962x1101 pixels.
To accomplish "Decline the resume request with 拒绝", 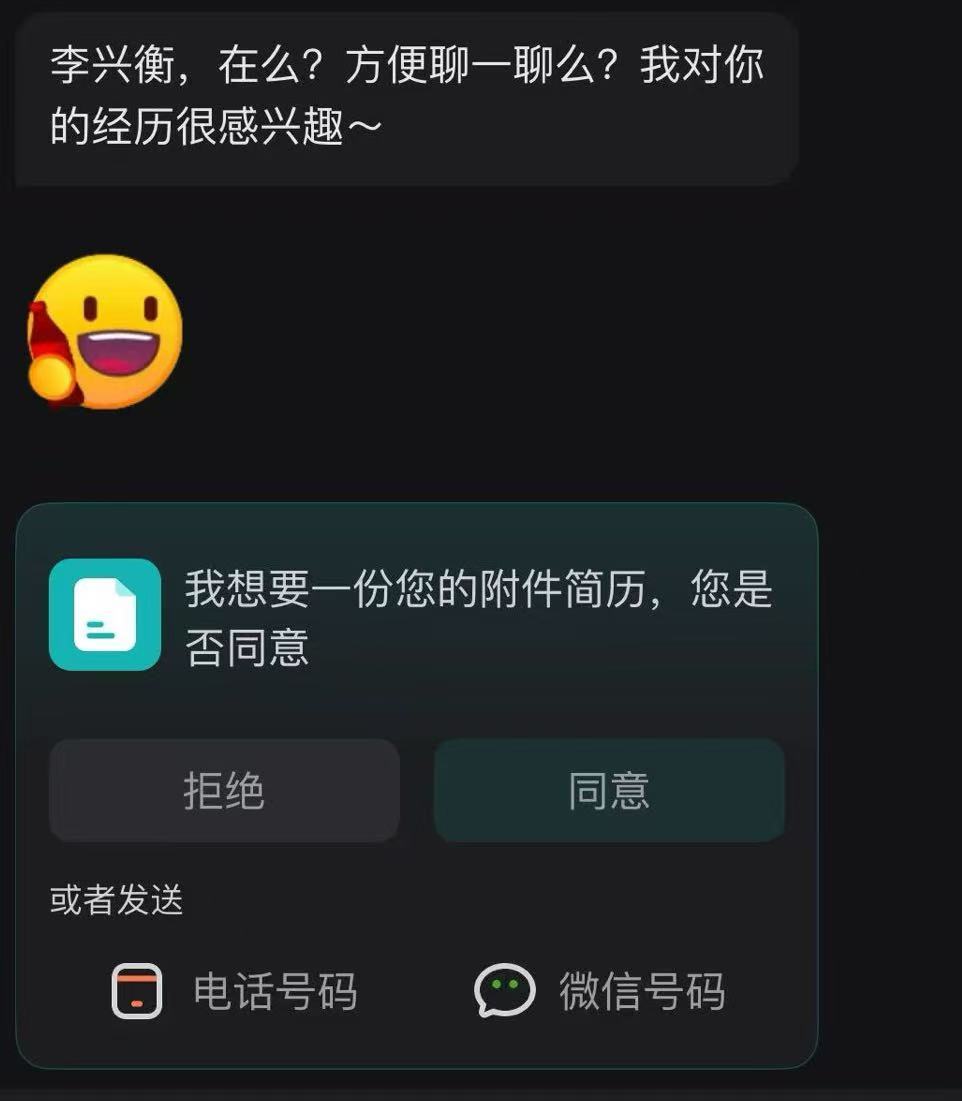I will coord(224,790).
